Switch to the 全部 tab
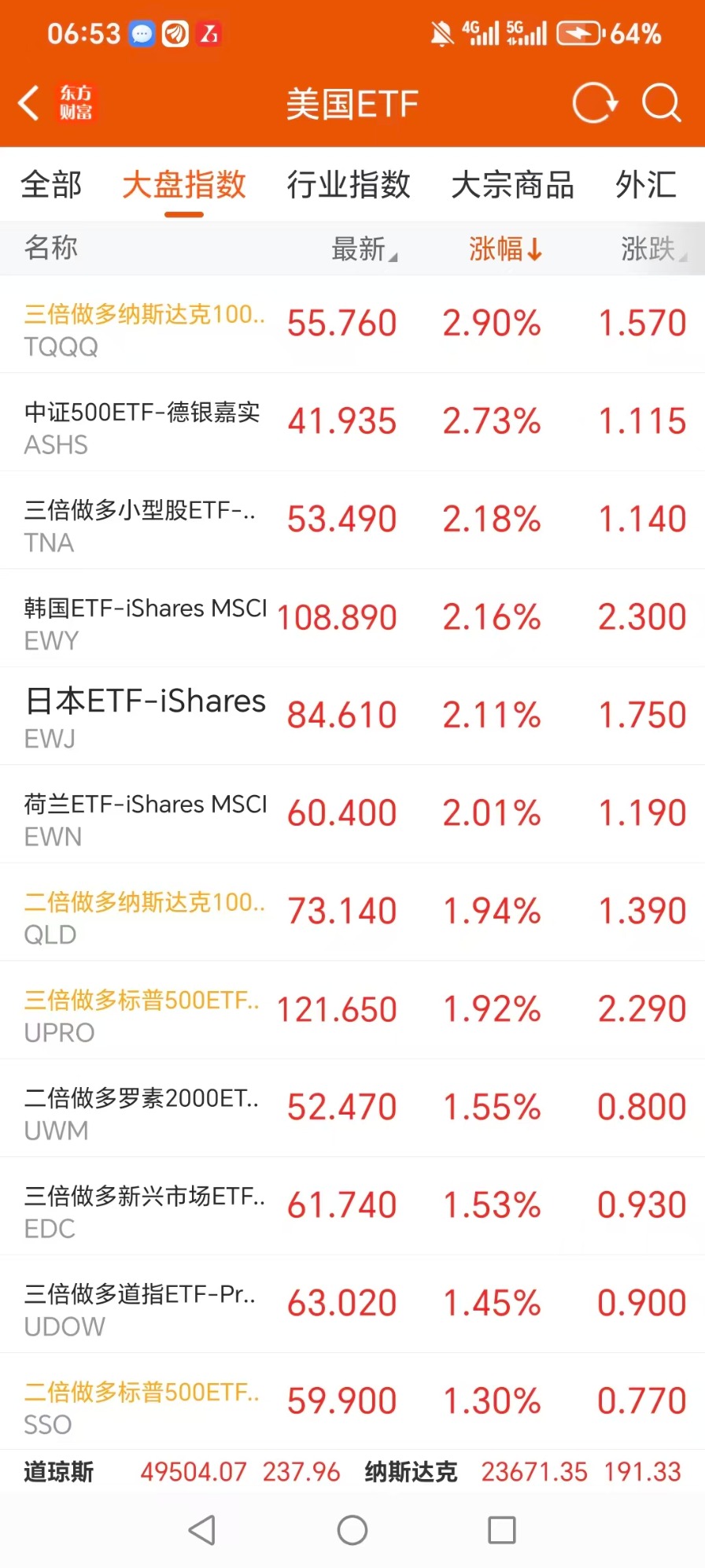This screenshot has width=705, height=1568. [51, 185]
